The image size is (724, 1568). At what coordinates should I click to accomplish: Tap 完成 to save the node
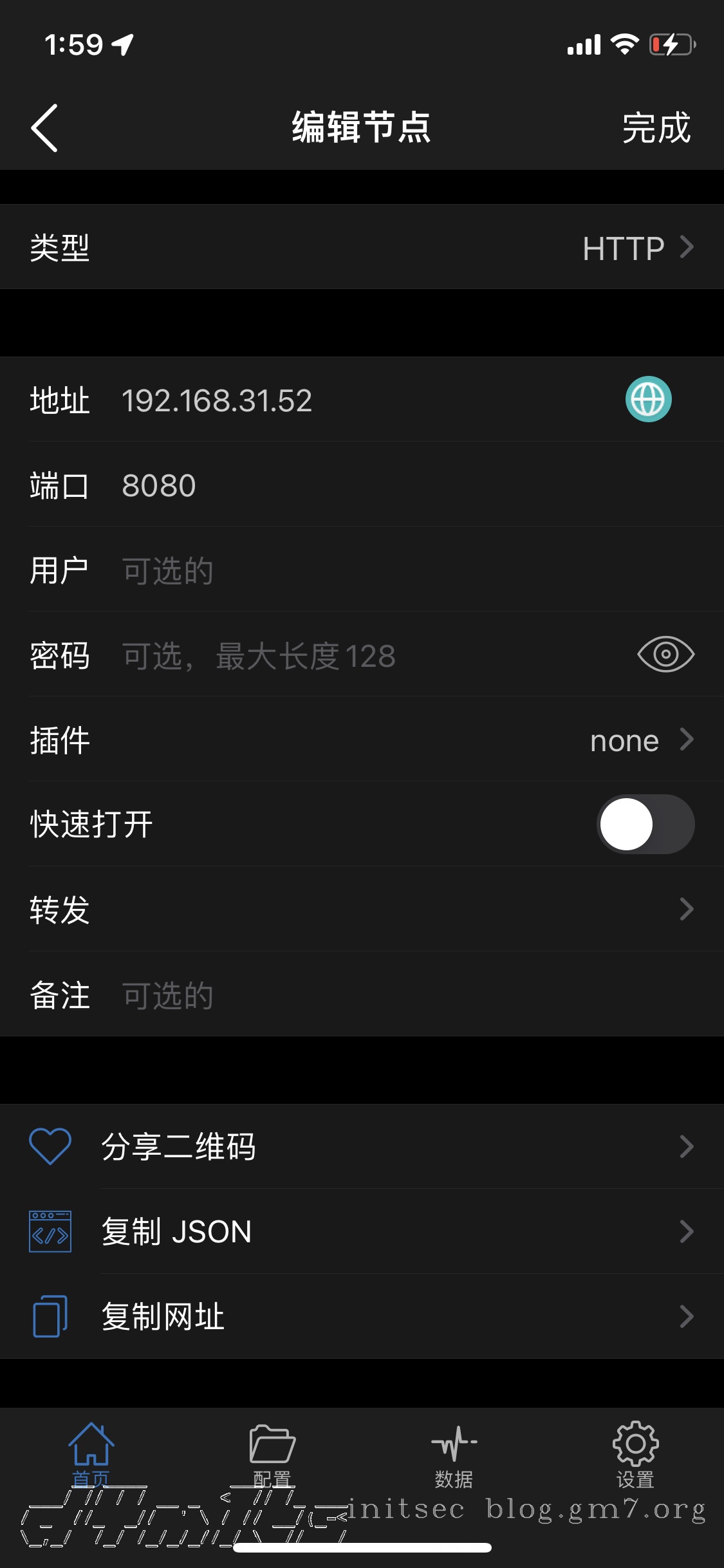(x=656, y=127)
